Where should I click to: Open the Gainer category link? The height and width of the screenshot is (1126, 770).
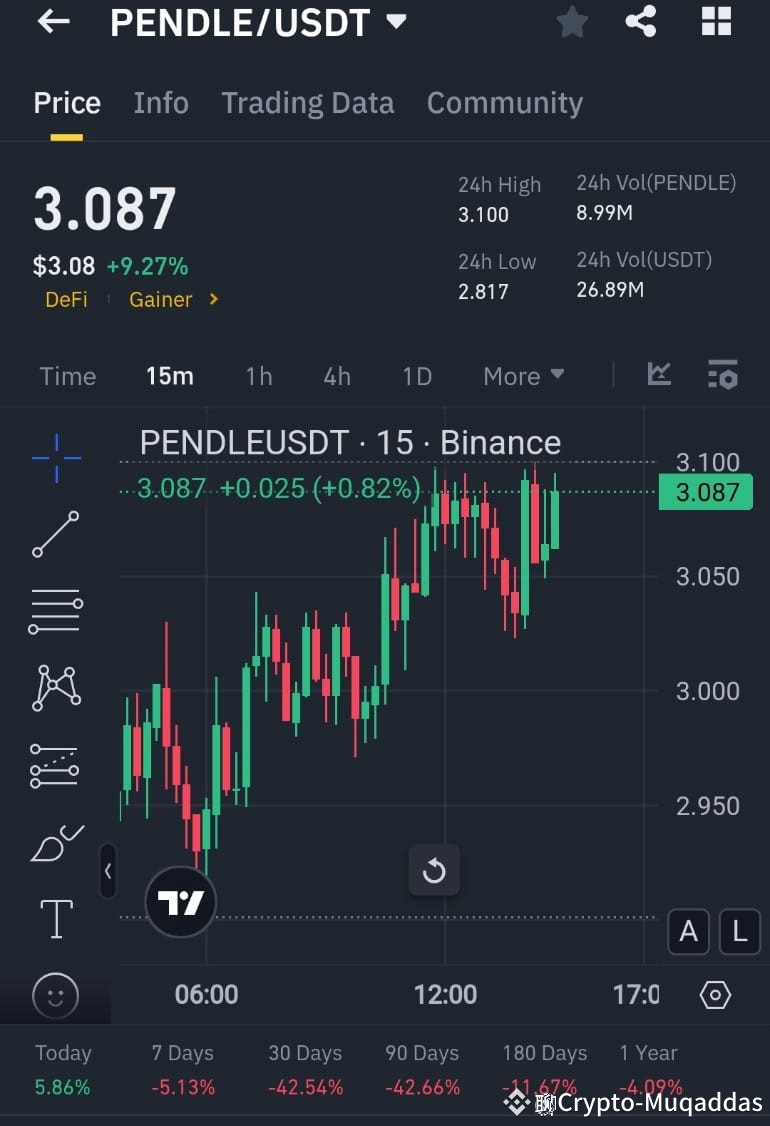point(162,299)
